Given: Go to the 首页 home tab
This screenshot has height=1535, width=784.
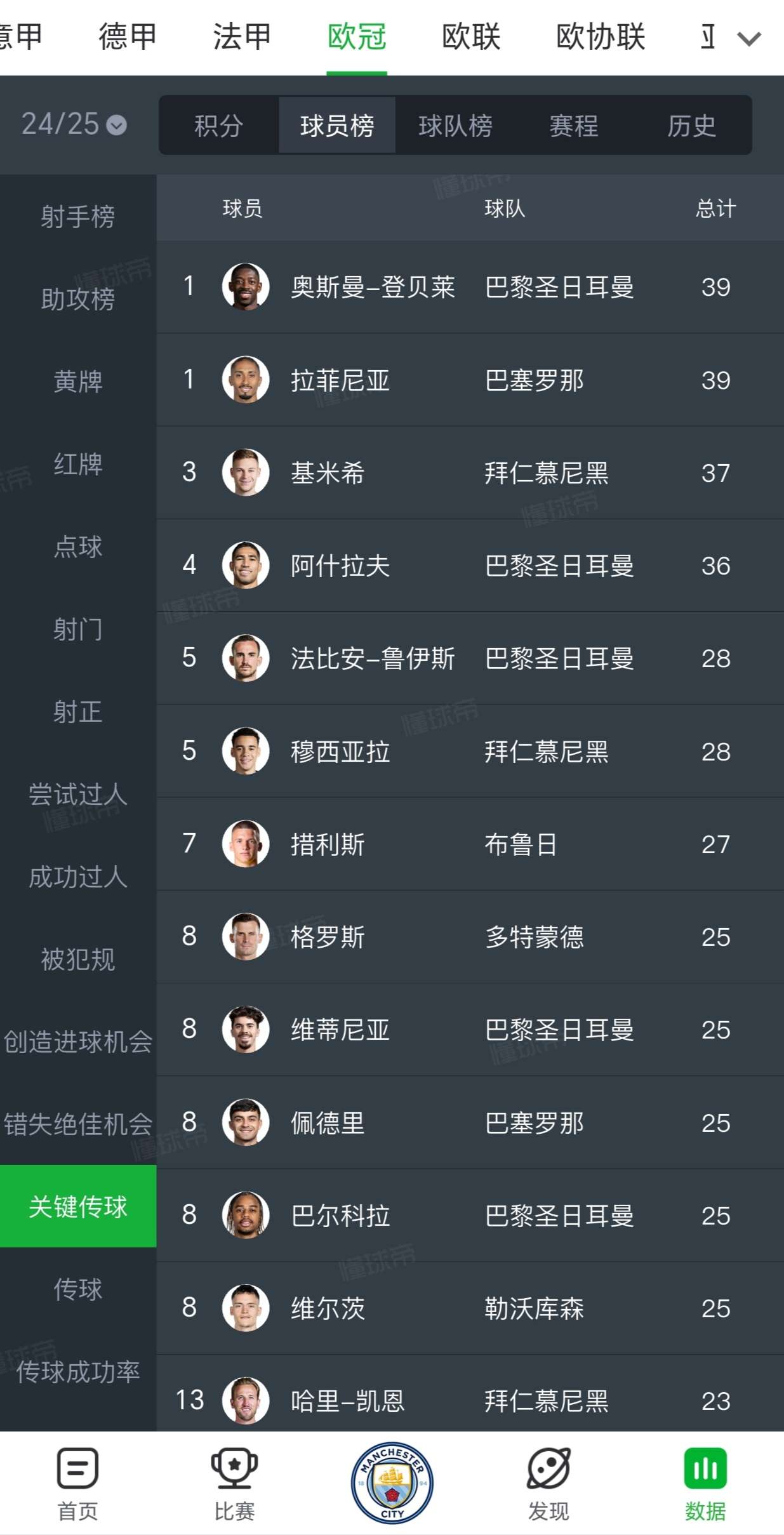Looking at the screenshot, I should [77, 1484].
